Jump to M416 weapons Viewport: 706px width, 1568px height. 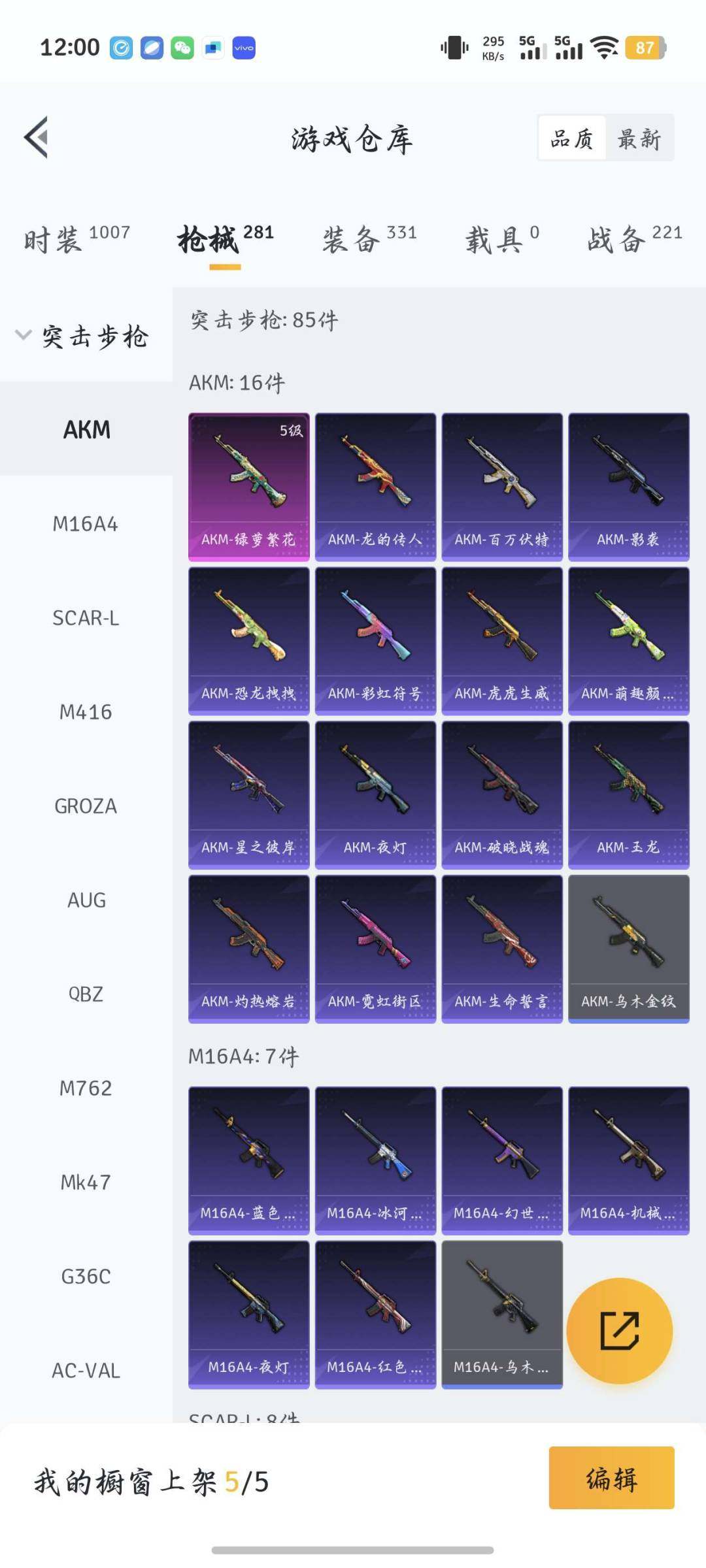click(86, 712)
